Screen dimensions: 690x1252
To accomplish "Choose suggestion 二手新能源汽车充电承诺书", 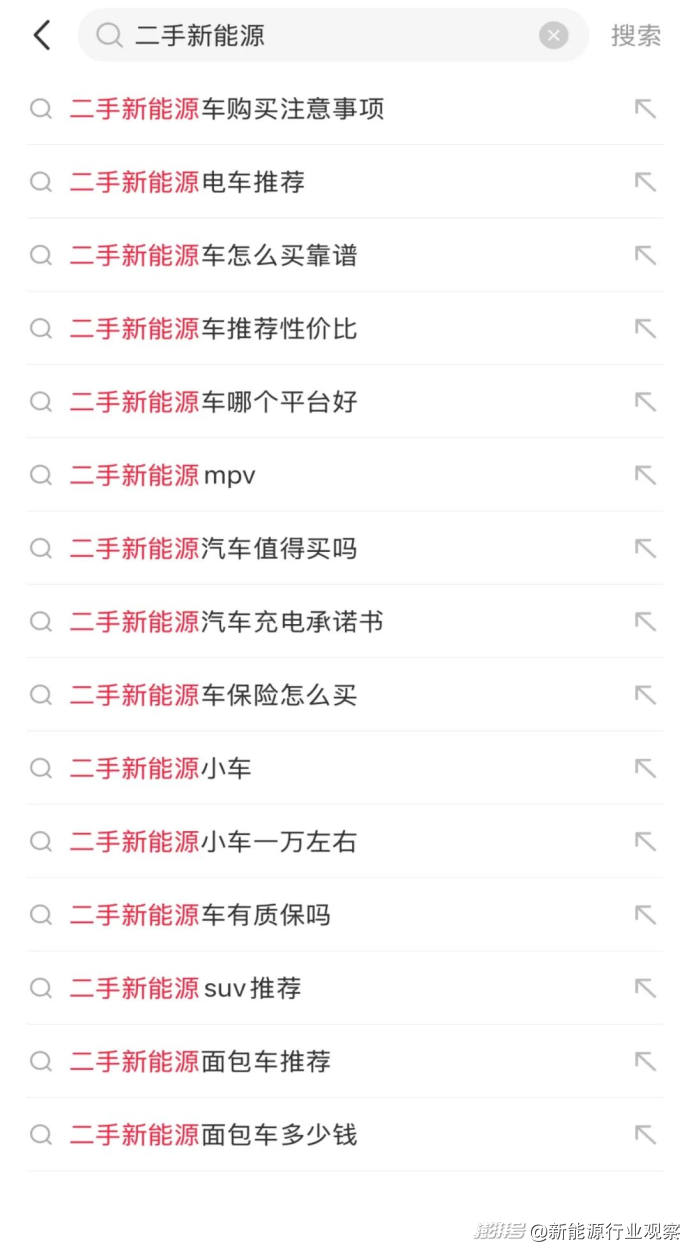I will [227, 622].
